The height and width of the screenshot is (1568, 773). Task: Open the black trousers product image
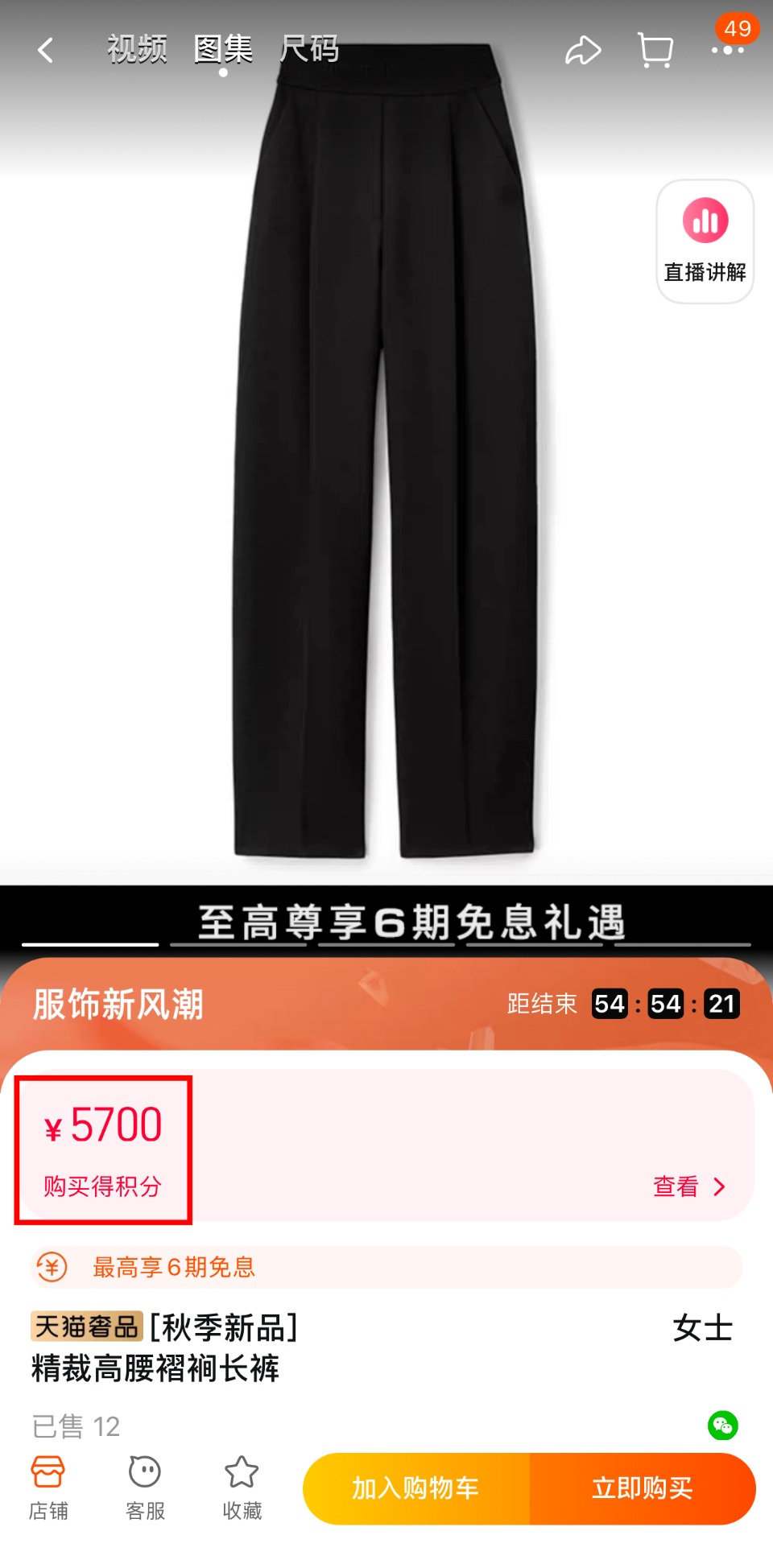(x=386, y=483)
